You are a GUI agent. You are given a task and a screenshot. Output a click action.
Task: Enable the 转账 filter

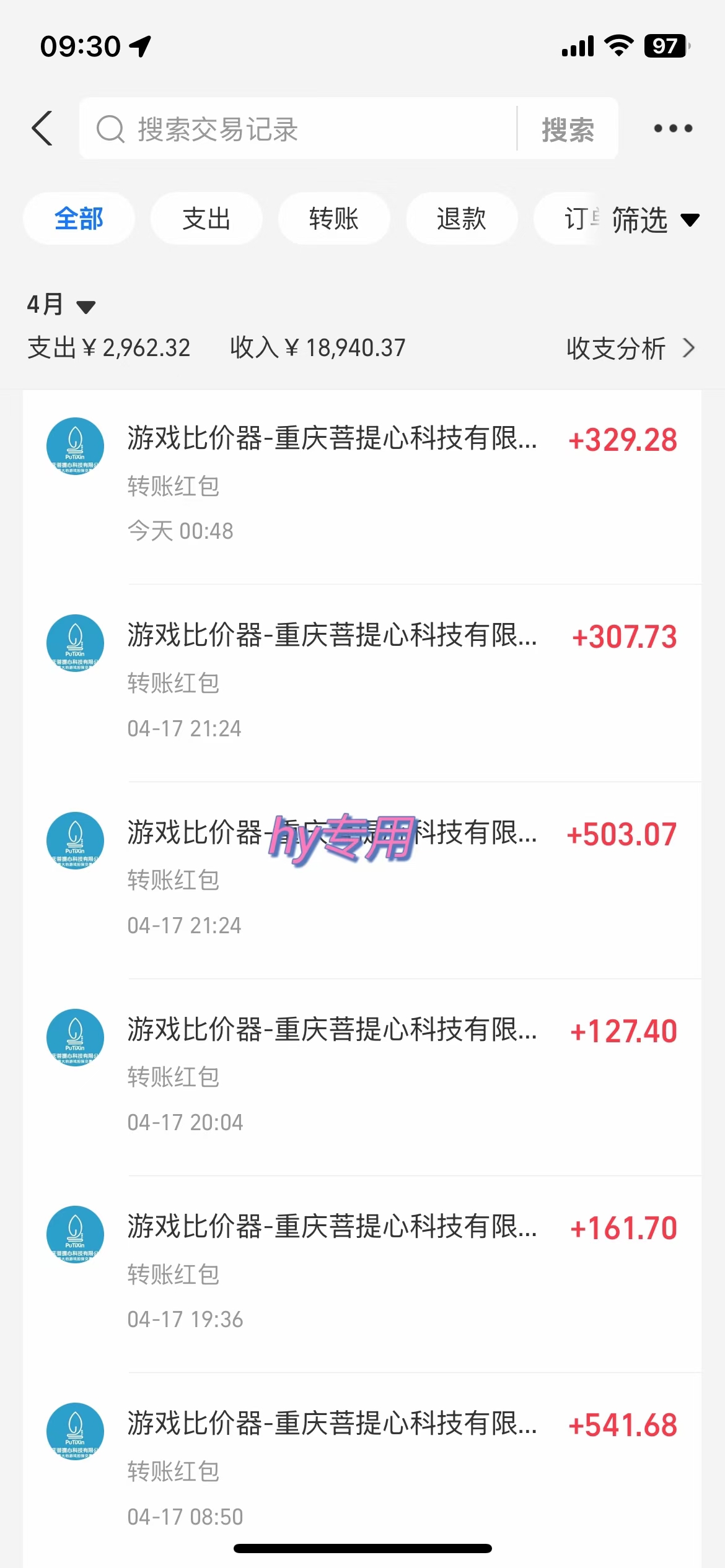[x=334, y=218]
